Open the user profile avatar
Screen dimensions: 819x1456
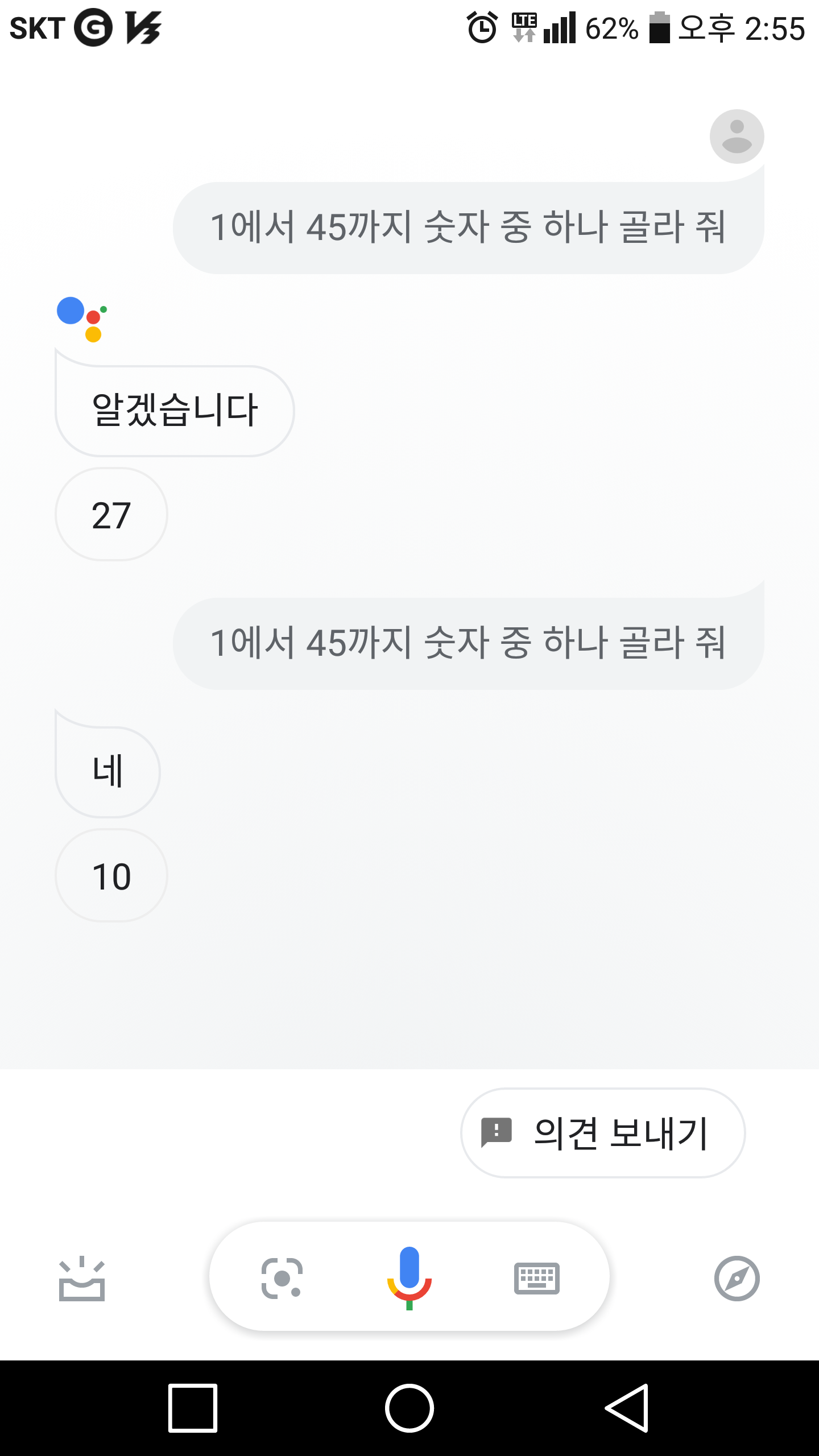tap(737, 136)
